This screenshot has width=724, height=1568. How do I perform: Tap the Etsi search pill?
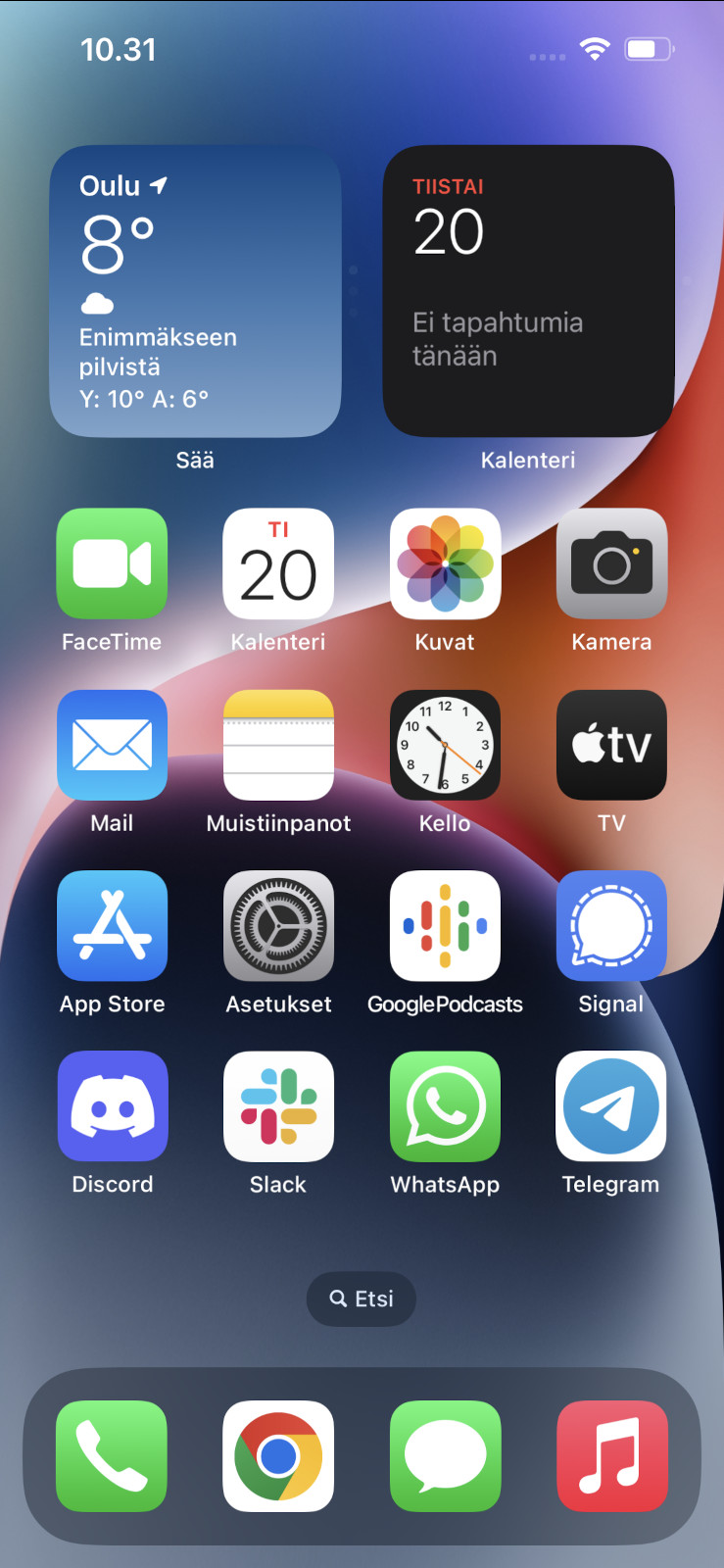362,1298
